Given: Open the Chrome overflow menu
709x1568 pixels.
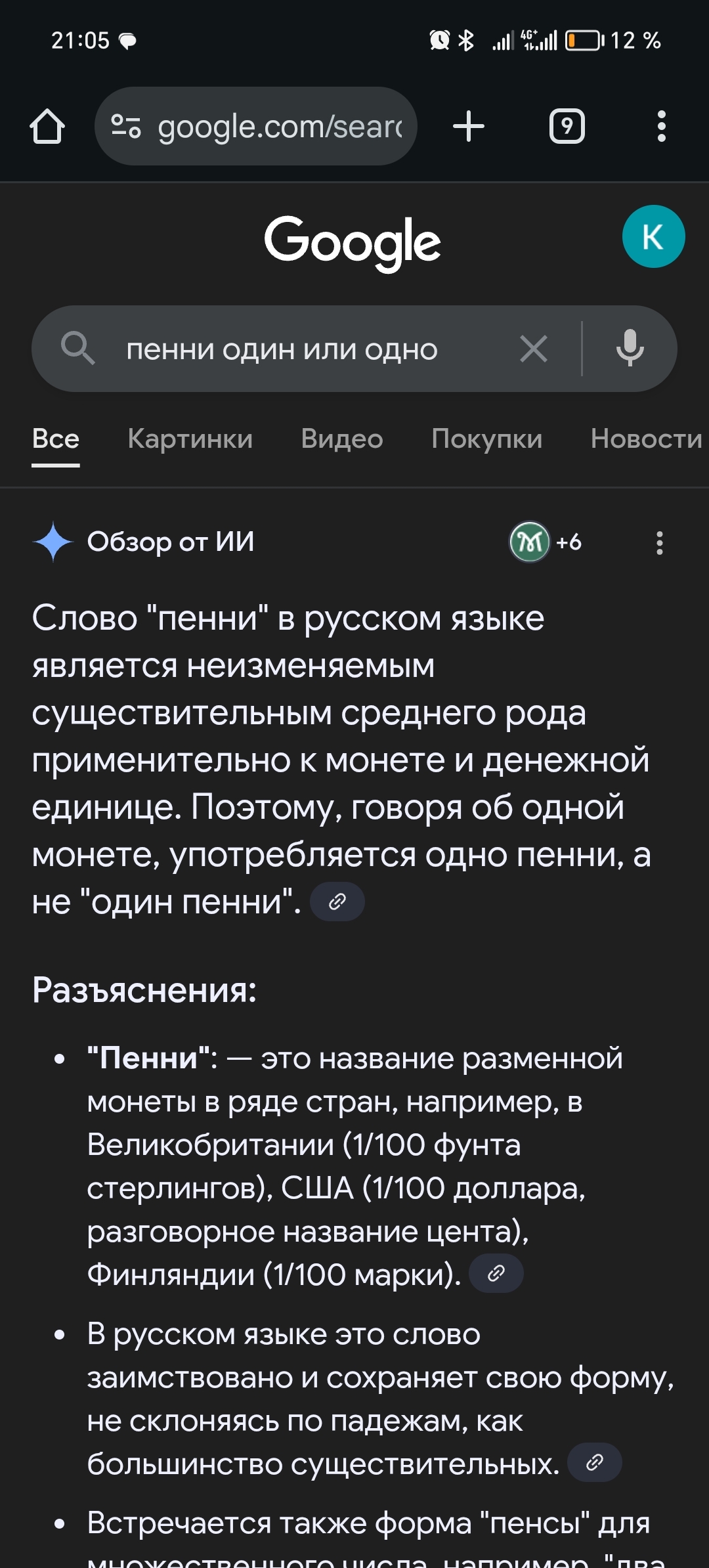Looking at the screenshot, I should click(661, 126).
